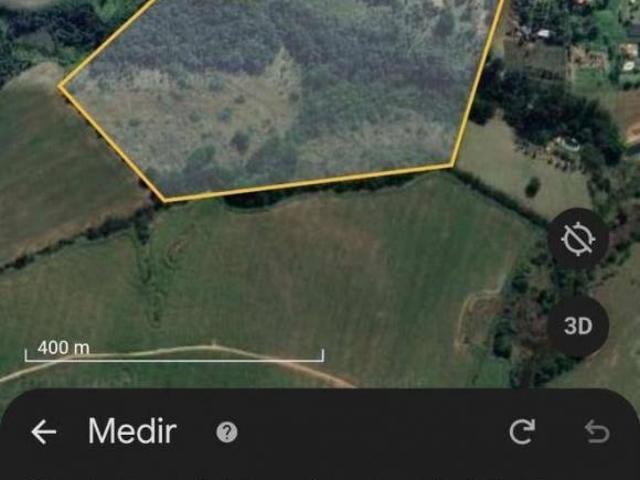Viewport: 640px width, 480px height.
Task: Open the help icon beside Medir
Action: coord(227,432)
